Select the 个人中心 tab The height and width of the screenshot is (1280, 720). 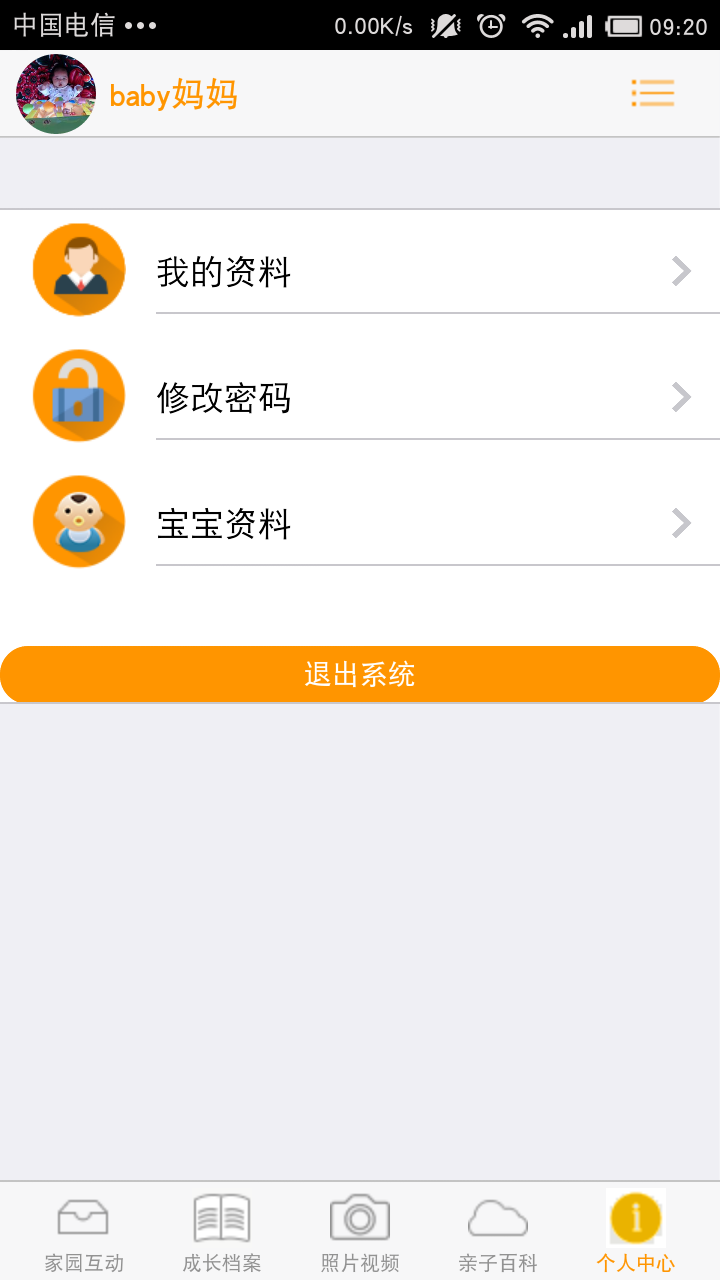tap(636, 1233)
